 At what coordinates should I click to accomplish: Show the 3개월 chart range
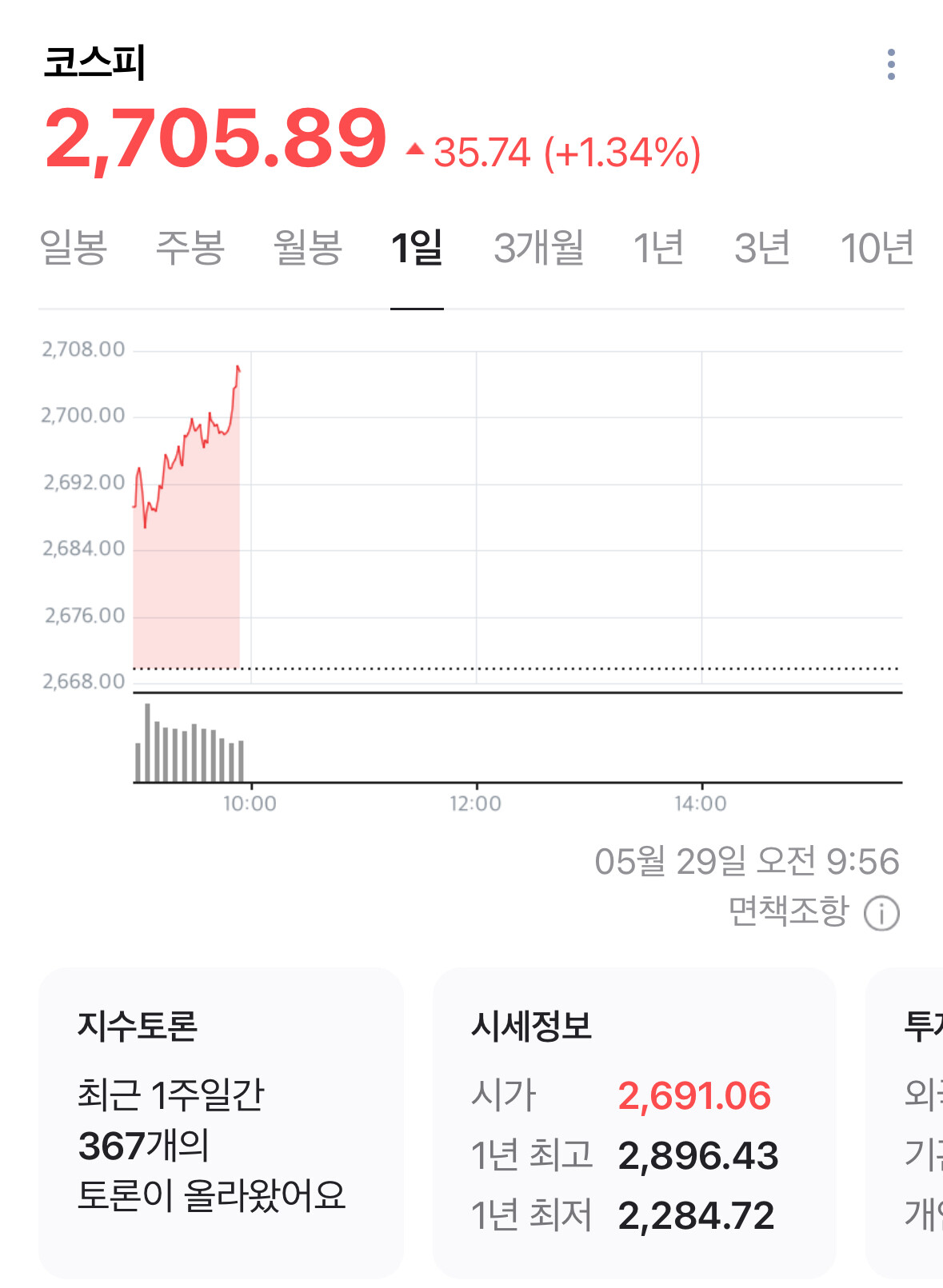(x=539, y=247)
